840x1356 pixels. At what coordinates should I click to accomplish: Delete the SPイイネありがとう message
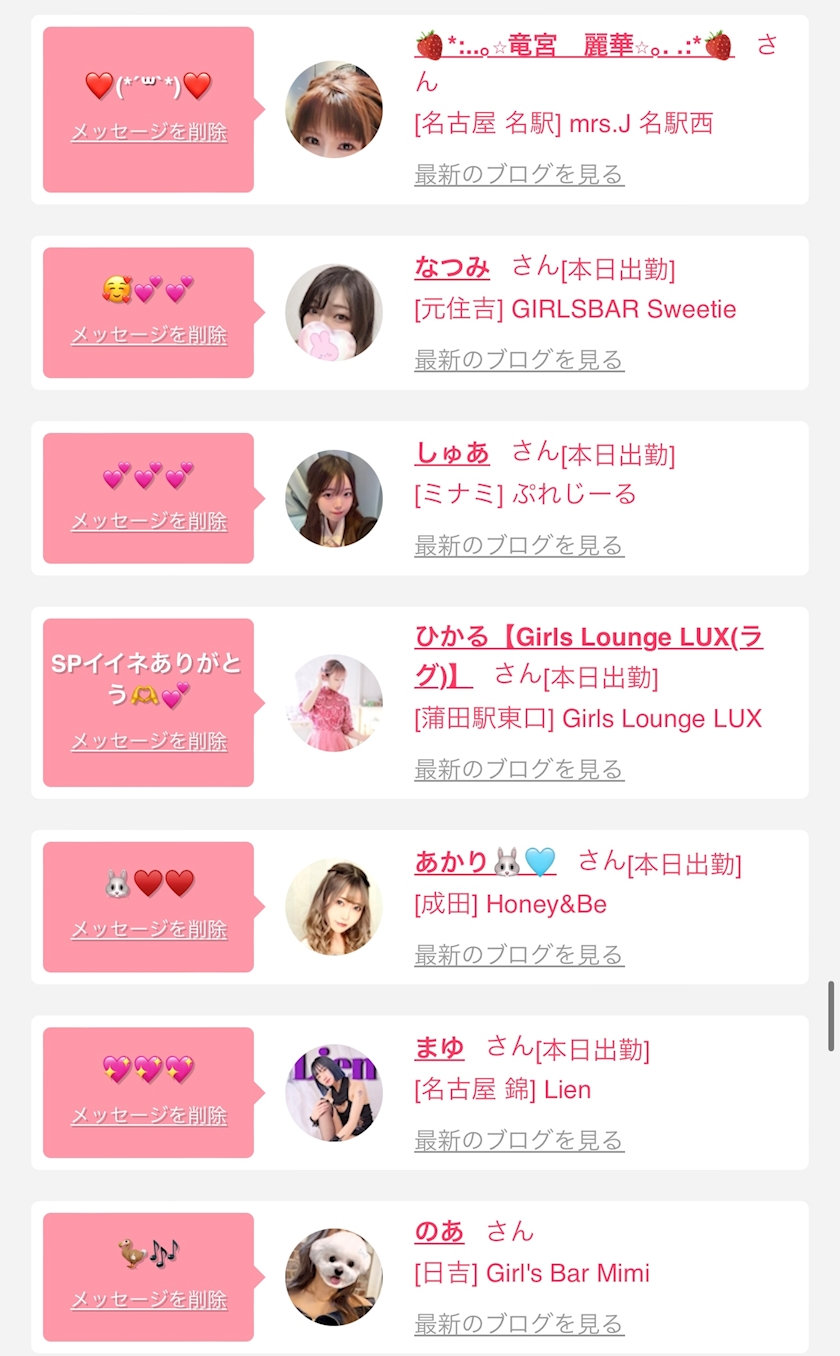click(x=149, y=741)
